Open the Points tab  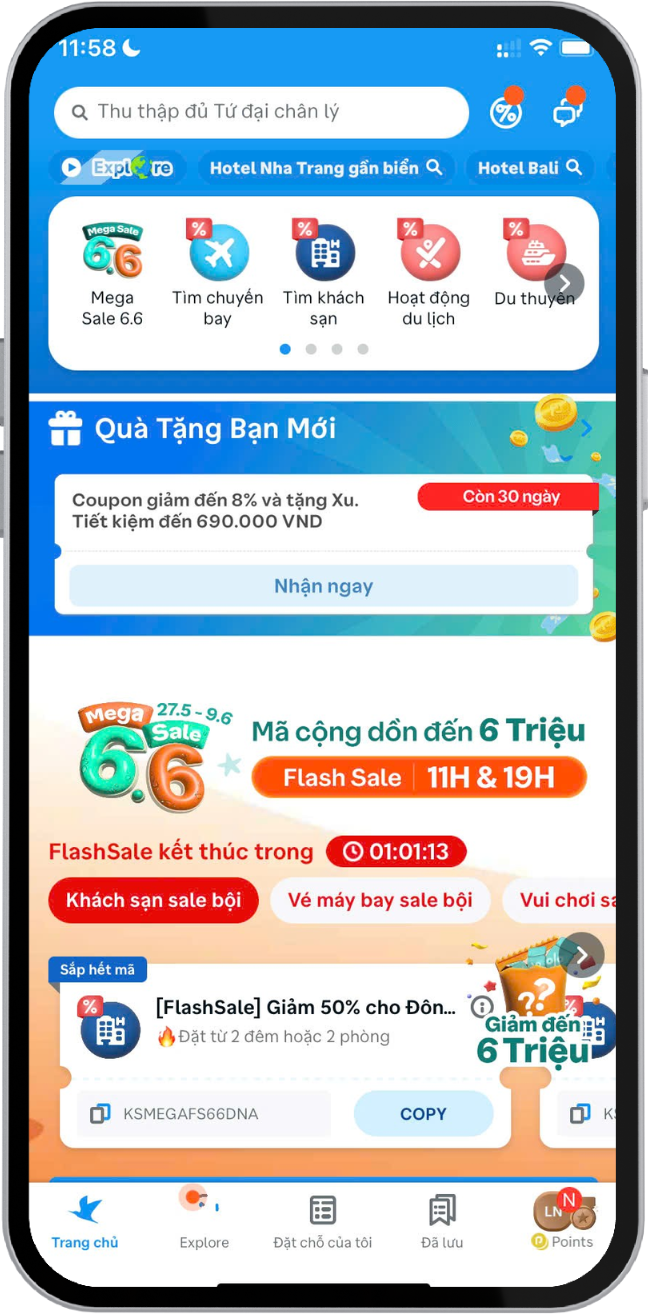coord(563,1220)
